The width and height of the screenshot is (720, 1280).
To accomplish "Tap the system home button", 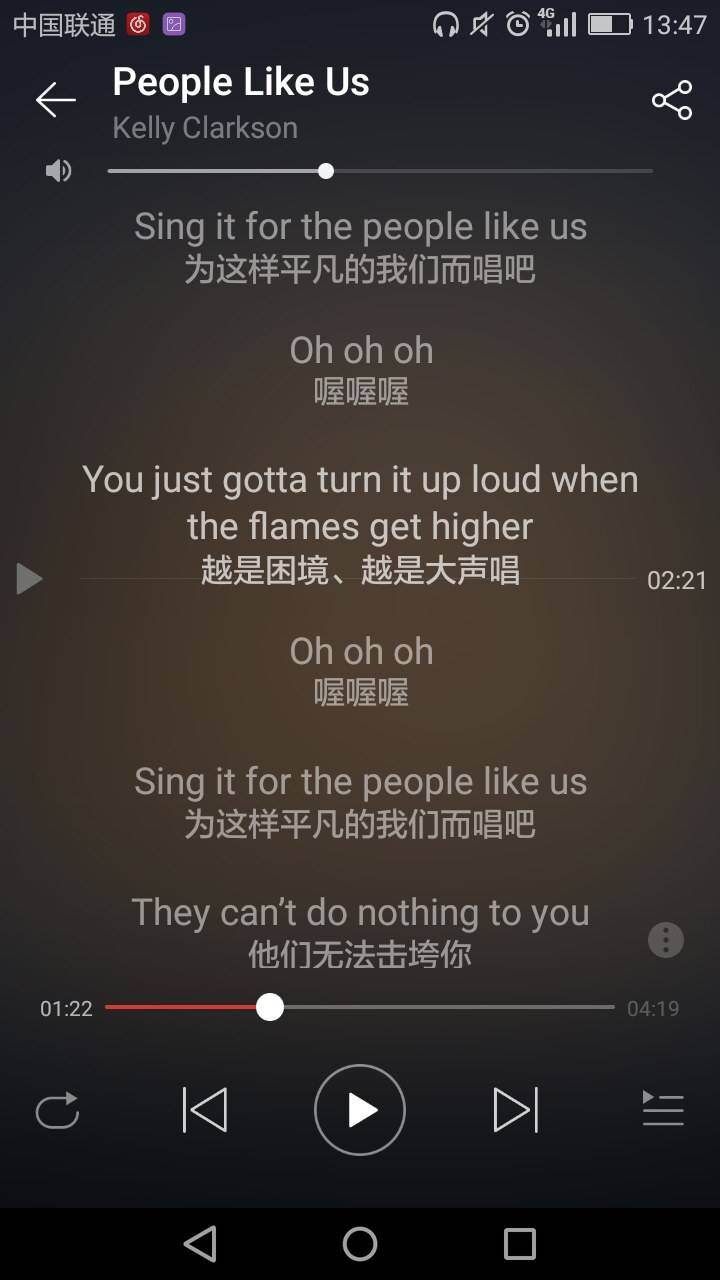I will tap(360, 1244).
